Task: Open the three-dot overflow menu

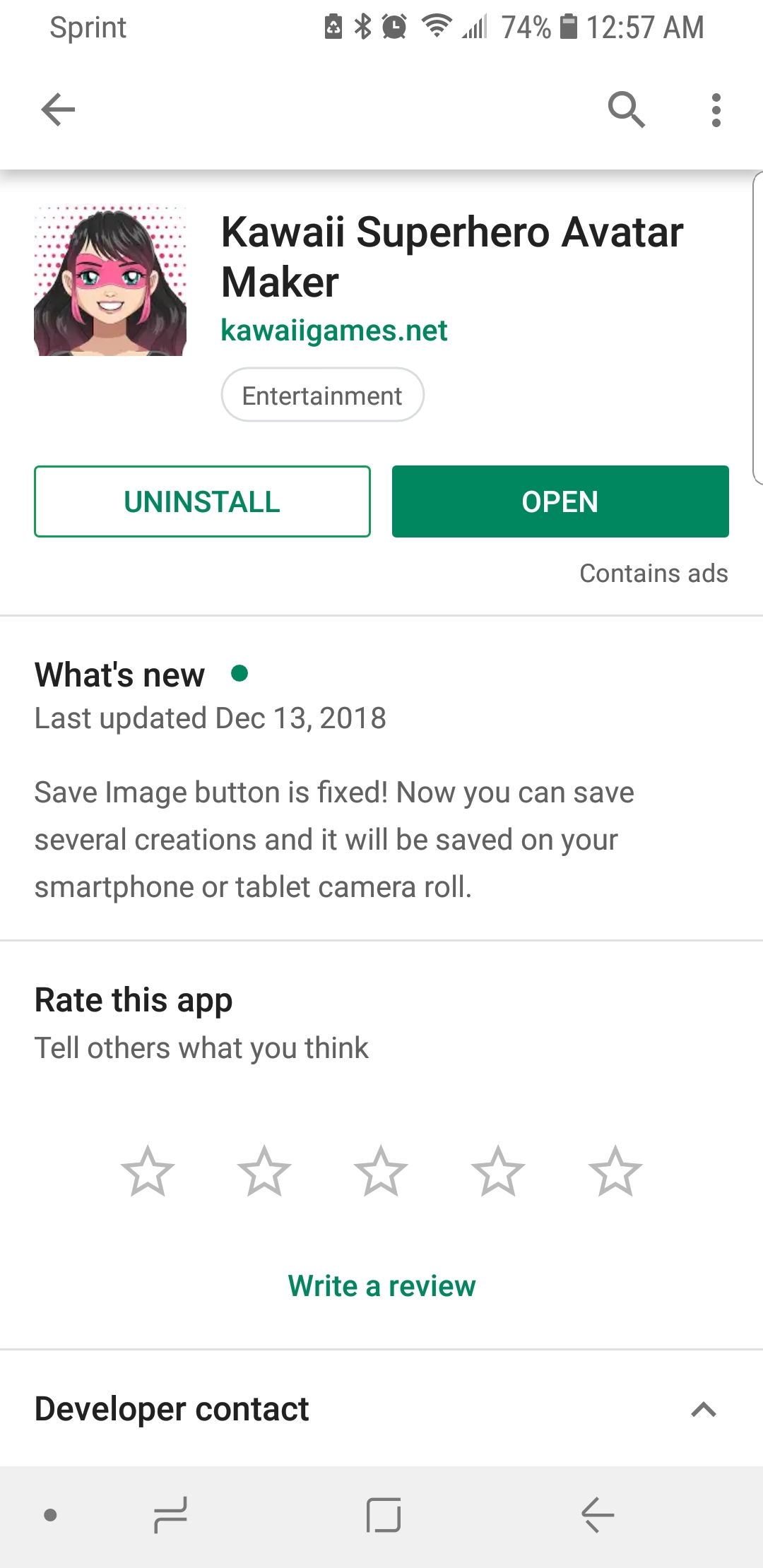Action: (x=716, y=109)
